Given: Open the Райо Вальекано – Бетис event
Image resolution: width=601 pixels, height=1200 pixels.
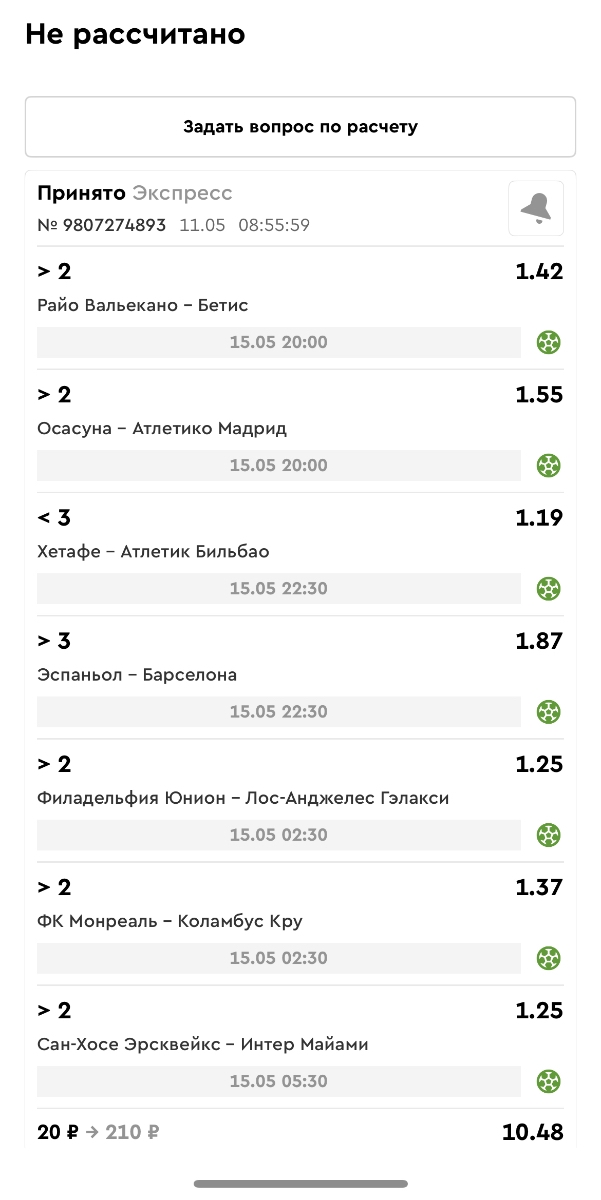Looking at the screenshot, I should tap(143, 305).
